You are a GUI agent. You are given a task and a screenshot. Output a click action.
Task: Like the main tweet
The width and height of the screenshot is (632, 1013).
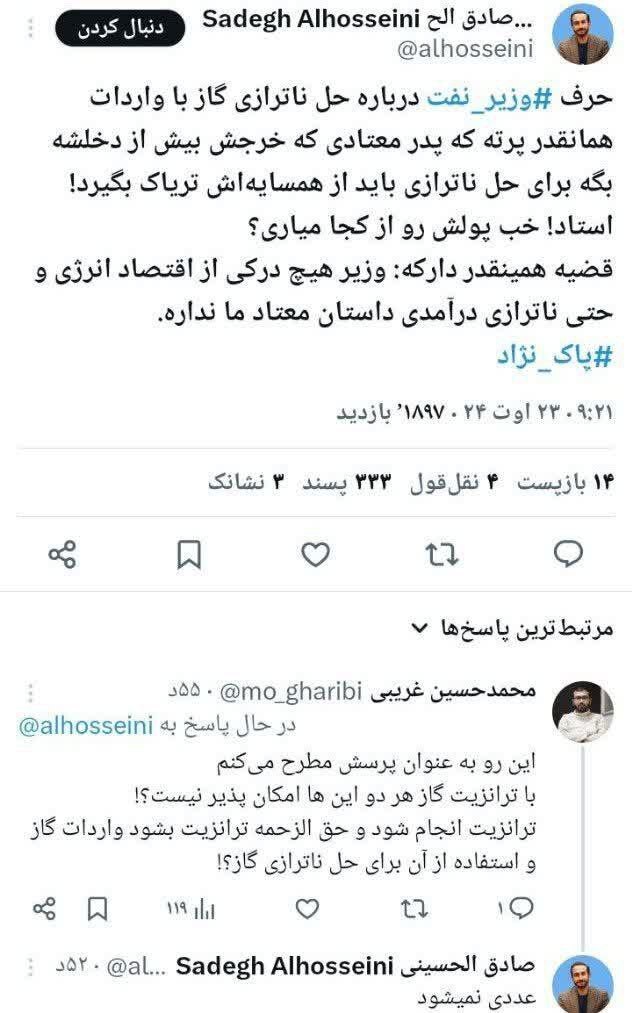tap(315, 554)
